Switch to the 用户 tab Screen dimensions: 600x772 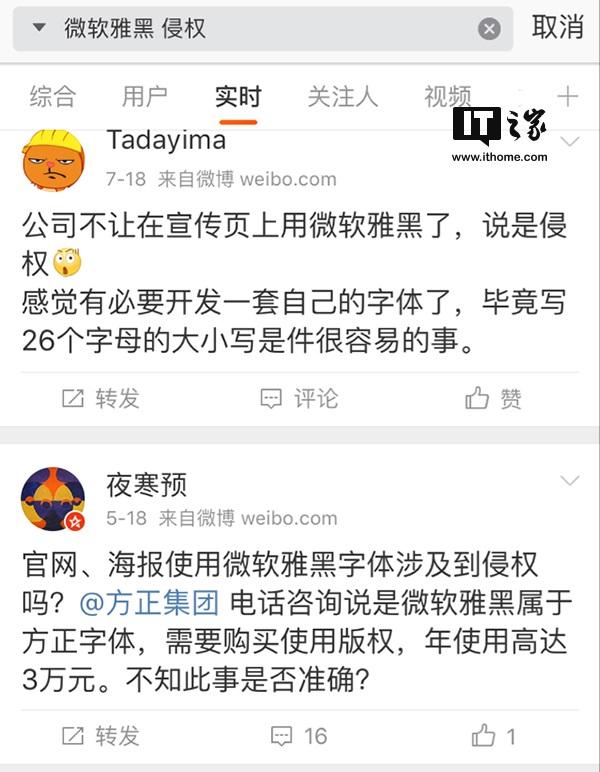[144, 96]
